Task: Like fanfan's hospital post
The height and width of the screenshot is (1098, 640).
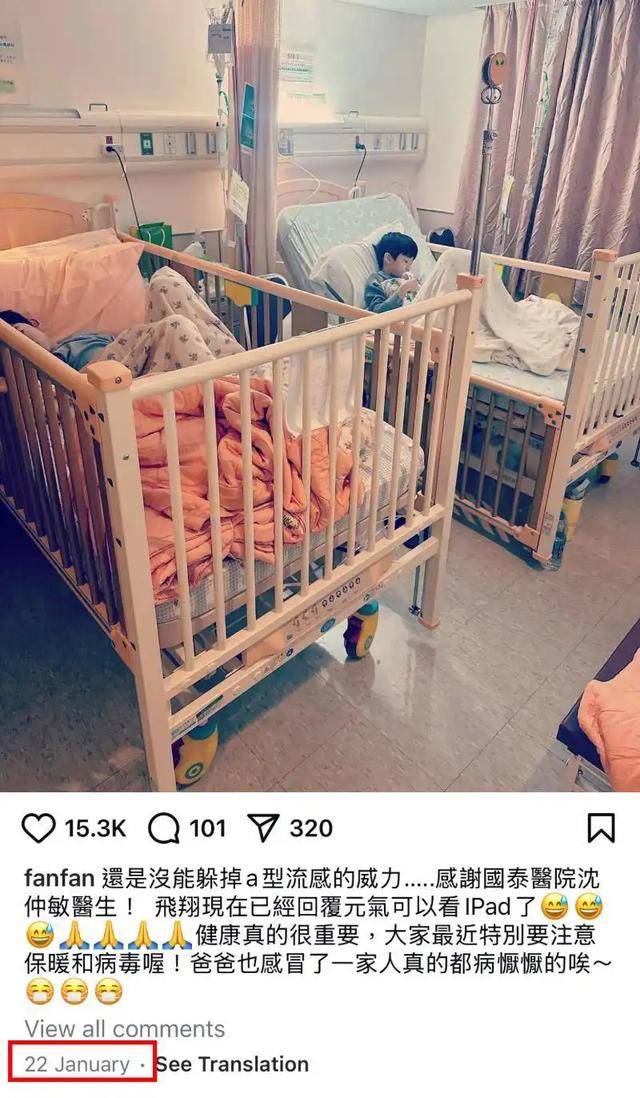Action: coord(38,828)
